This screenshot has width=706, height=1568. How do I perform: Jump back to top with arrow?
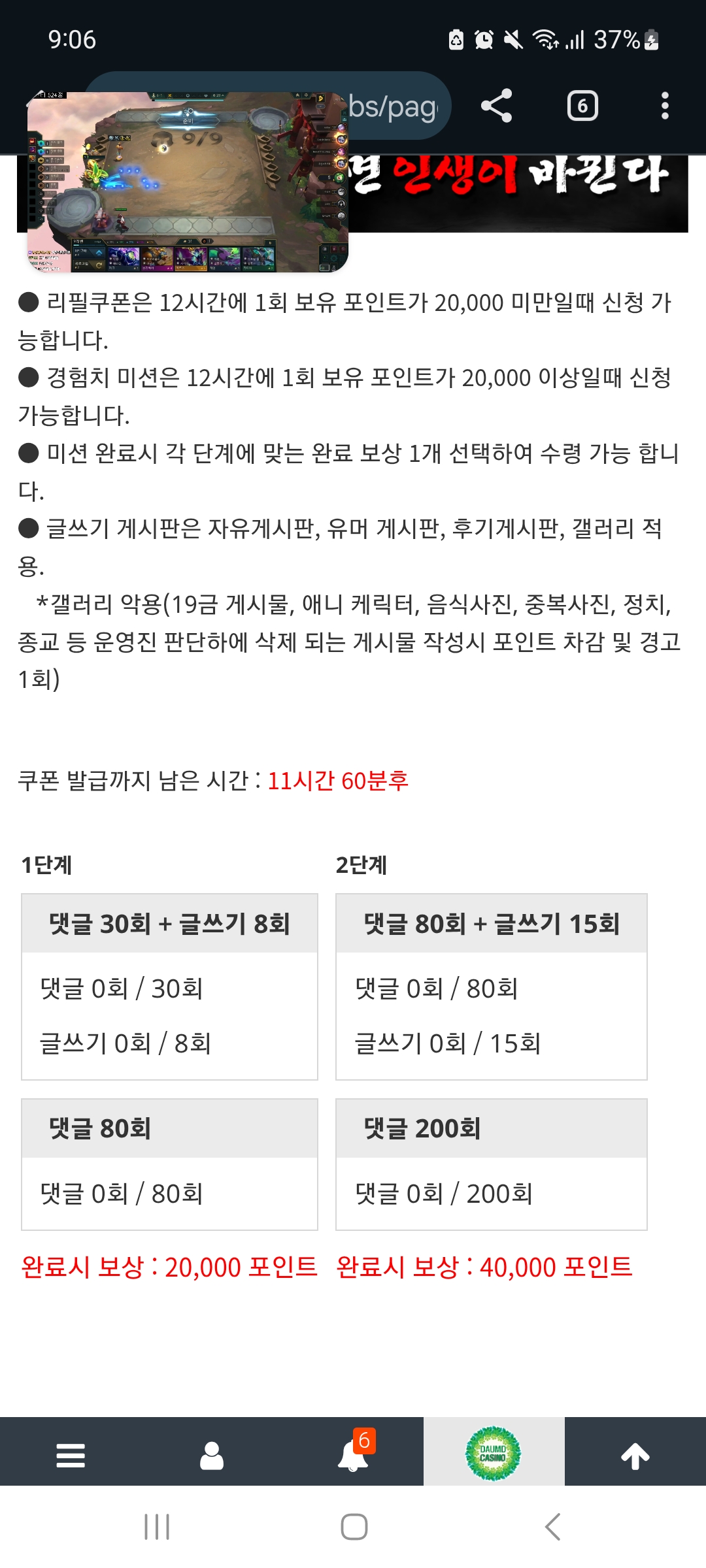coord(635,1455)
